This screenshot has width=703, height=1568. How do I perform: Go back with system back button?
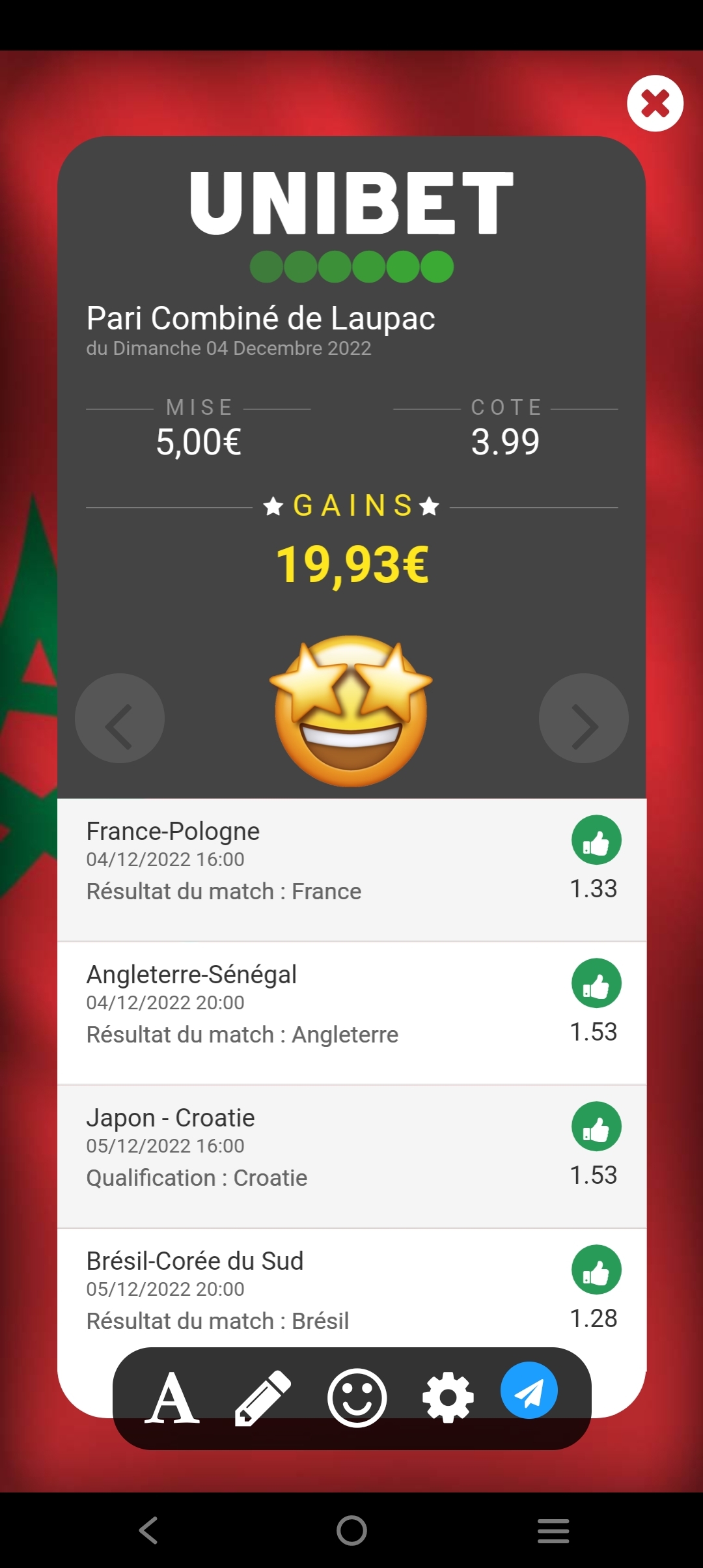pos(148,1530)
